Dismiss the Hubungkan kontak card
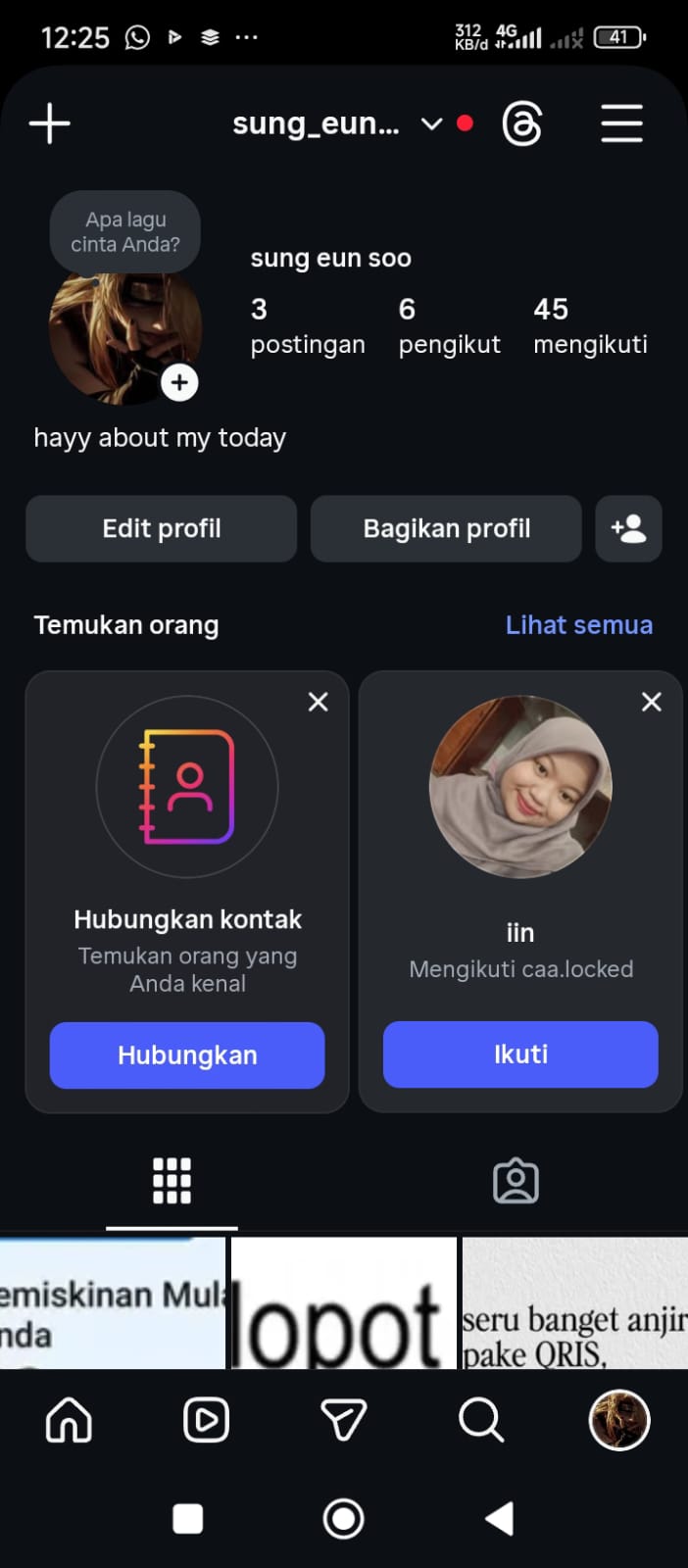The height and width of the screenshot is (1568, 688). click(318, 702)
